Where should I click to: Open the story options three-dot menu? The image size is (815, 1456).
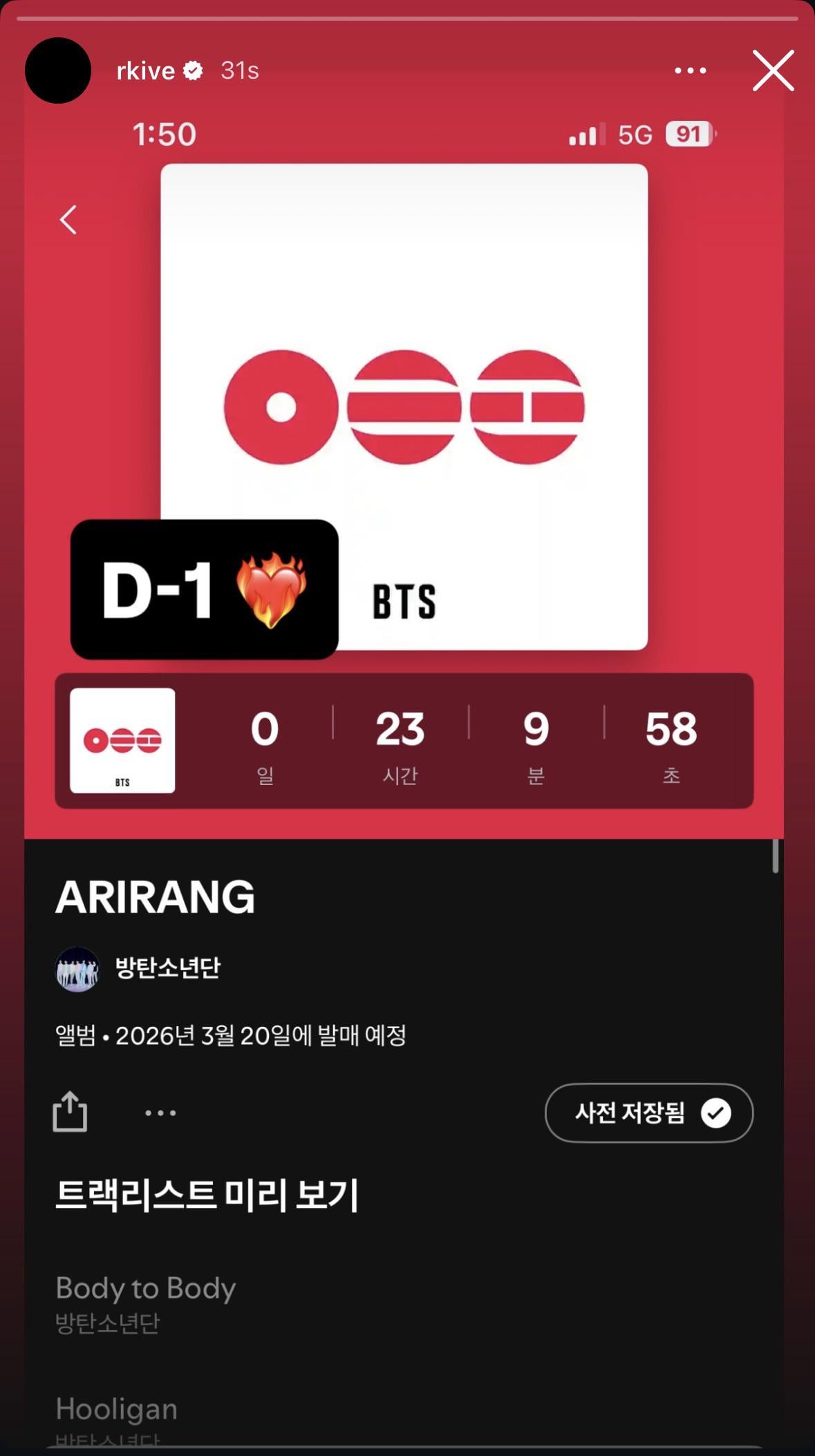click(x=689, y=70)
